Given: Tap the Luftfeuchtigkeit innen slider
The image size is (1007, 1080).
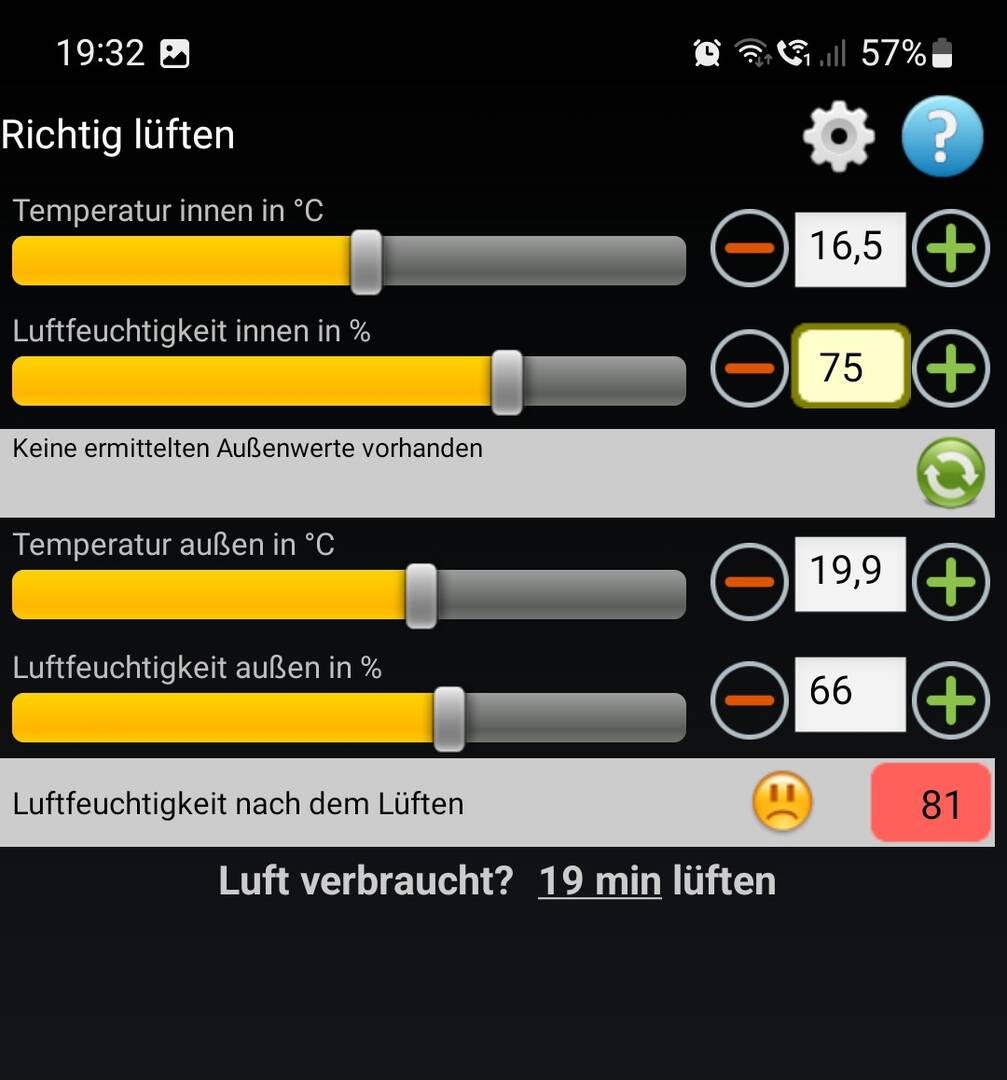Looking at the screenshot, I should tap(348, 381).
